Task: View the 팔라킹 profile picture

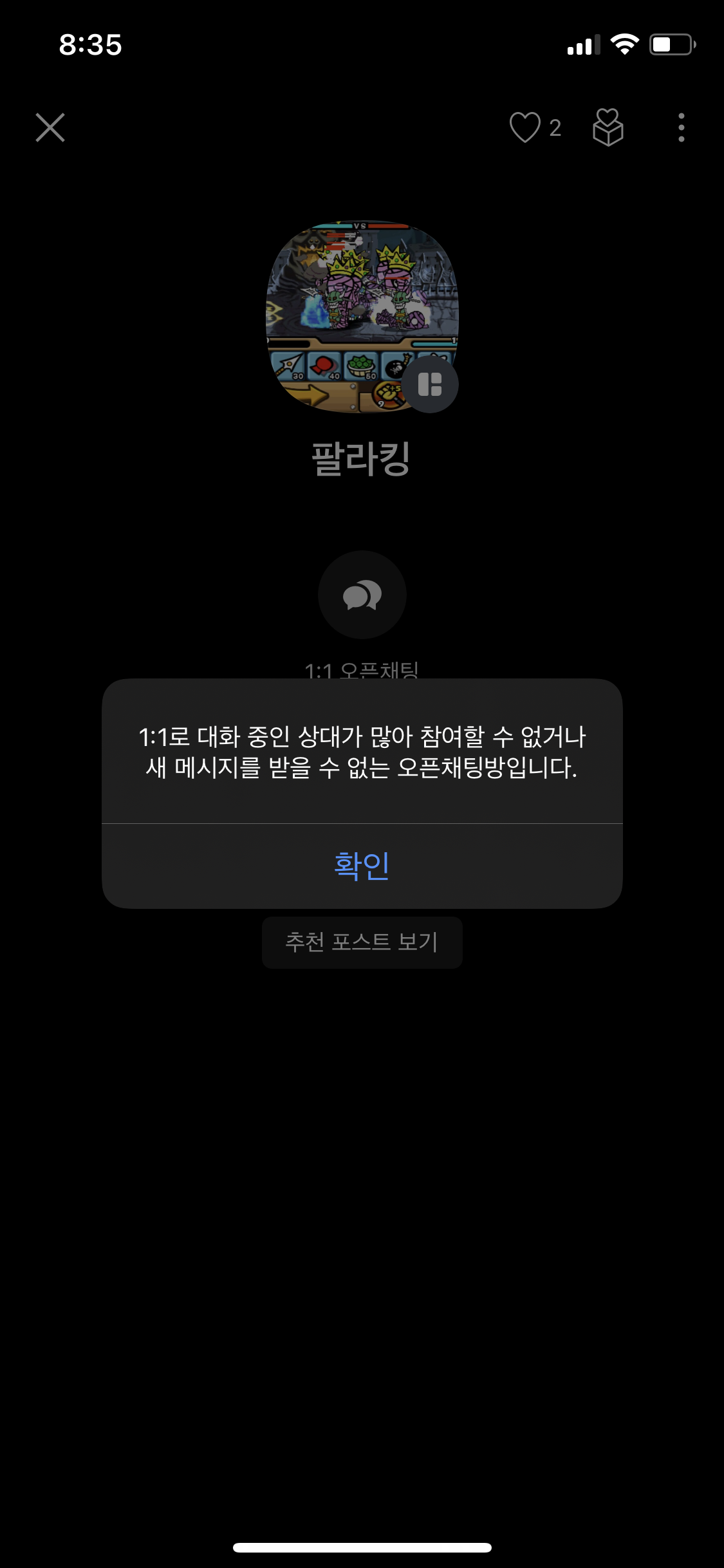Action: pos(362,317)
